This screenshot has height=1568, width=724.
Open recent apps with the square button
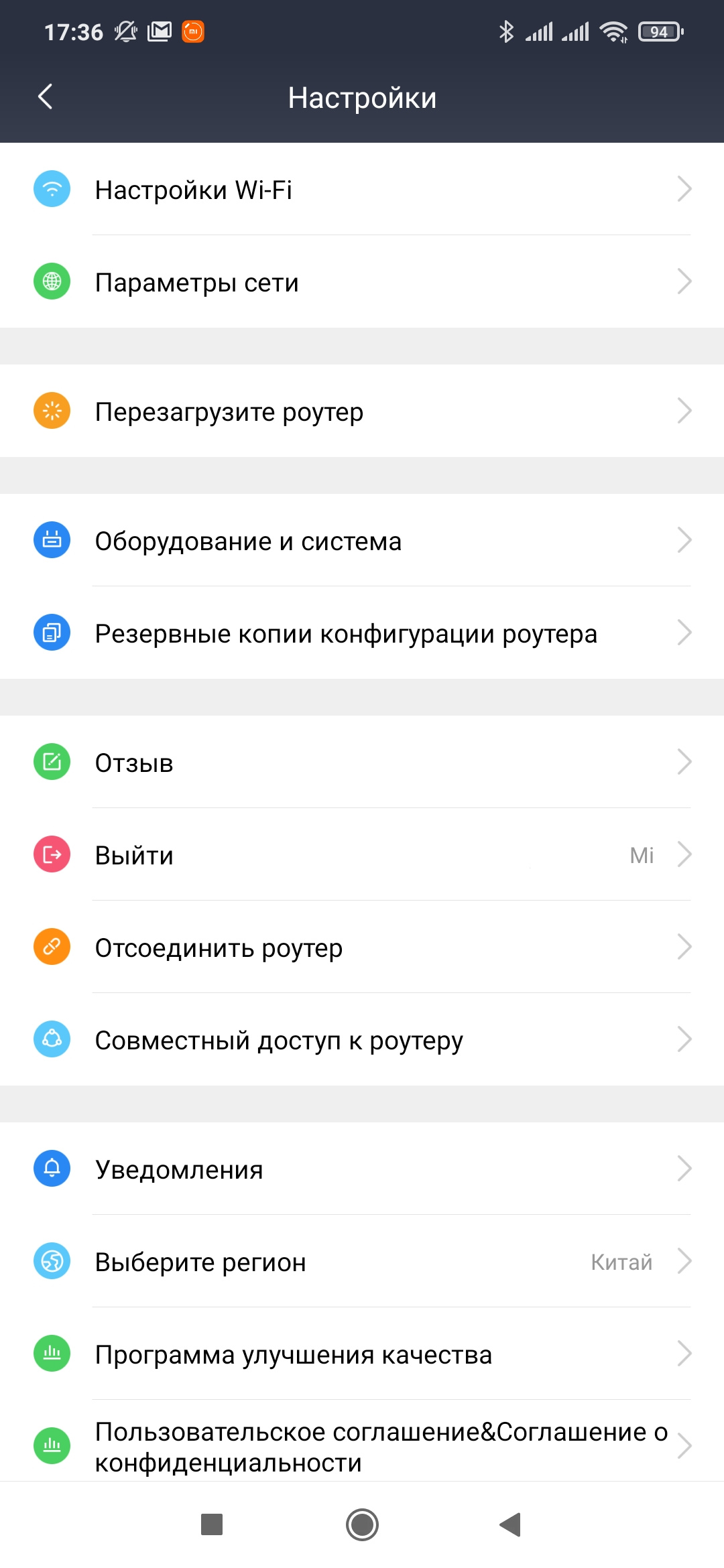(212, 1525)
